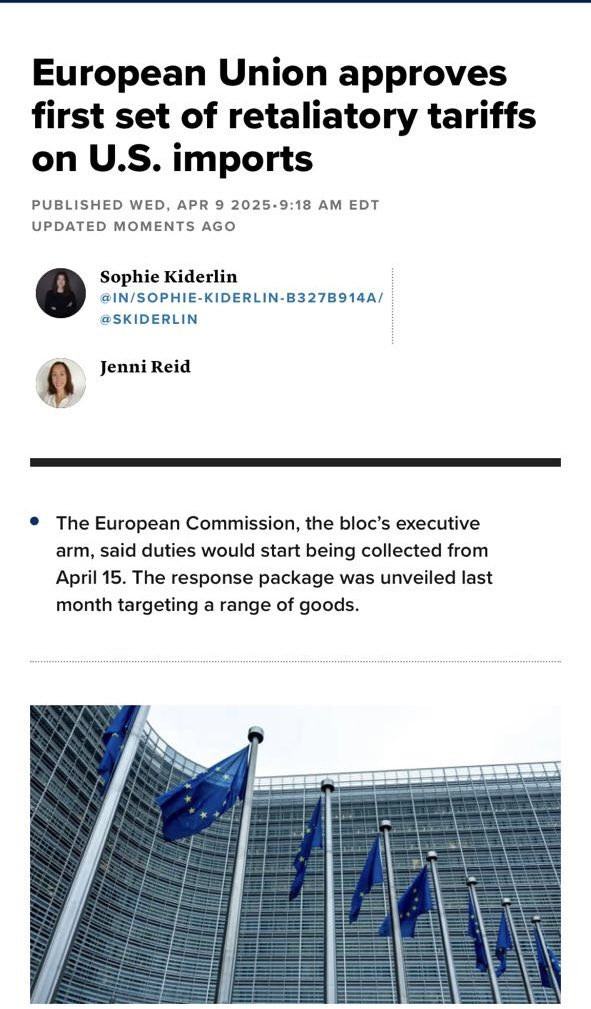
Task: Open author Sophie Kiderlin's page
Action: 168,277
